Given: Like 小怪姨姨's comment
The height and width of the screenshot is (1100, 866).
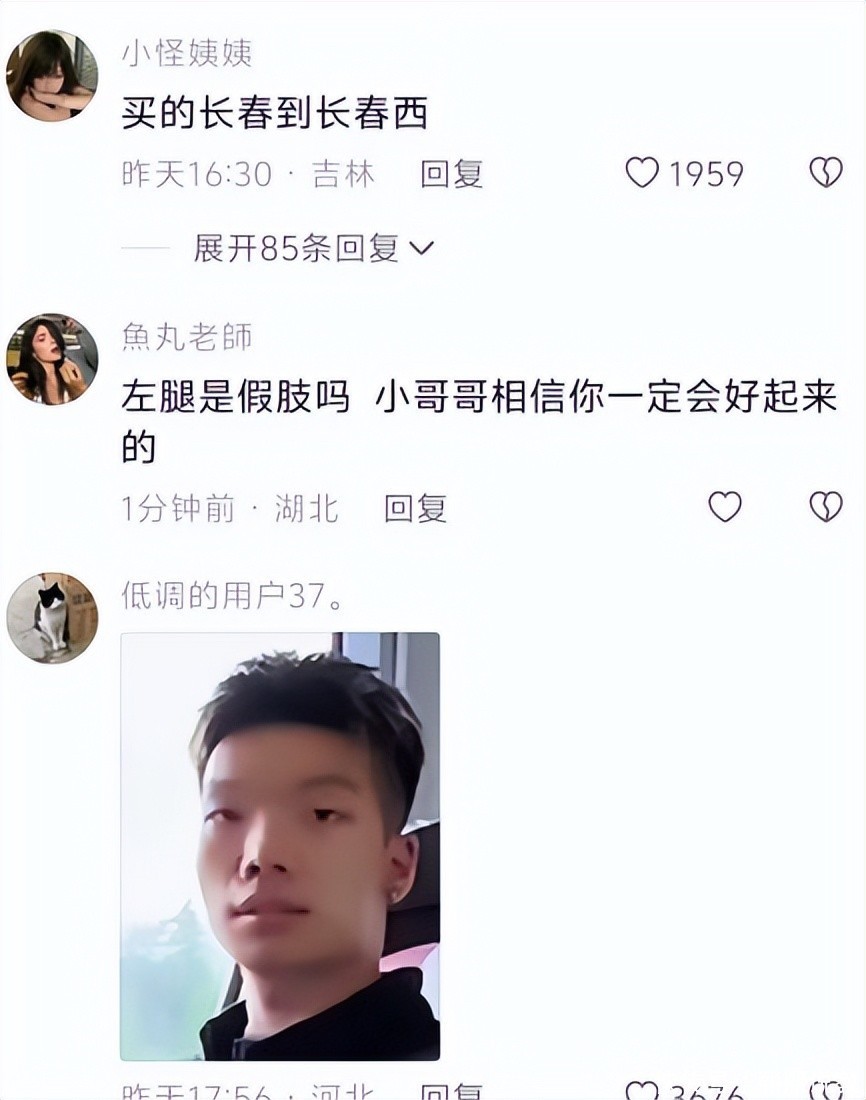Looking at the screenshot, I should tap(642, 174).
